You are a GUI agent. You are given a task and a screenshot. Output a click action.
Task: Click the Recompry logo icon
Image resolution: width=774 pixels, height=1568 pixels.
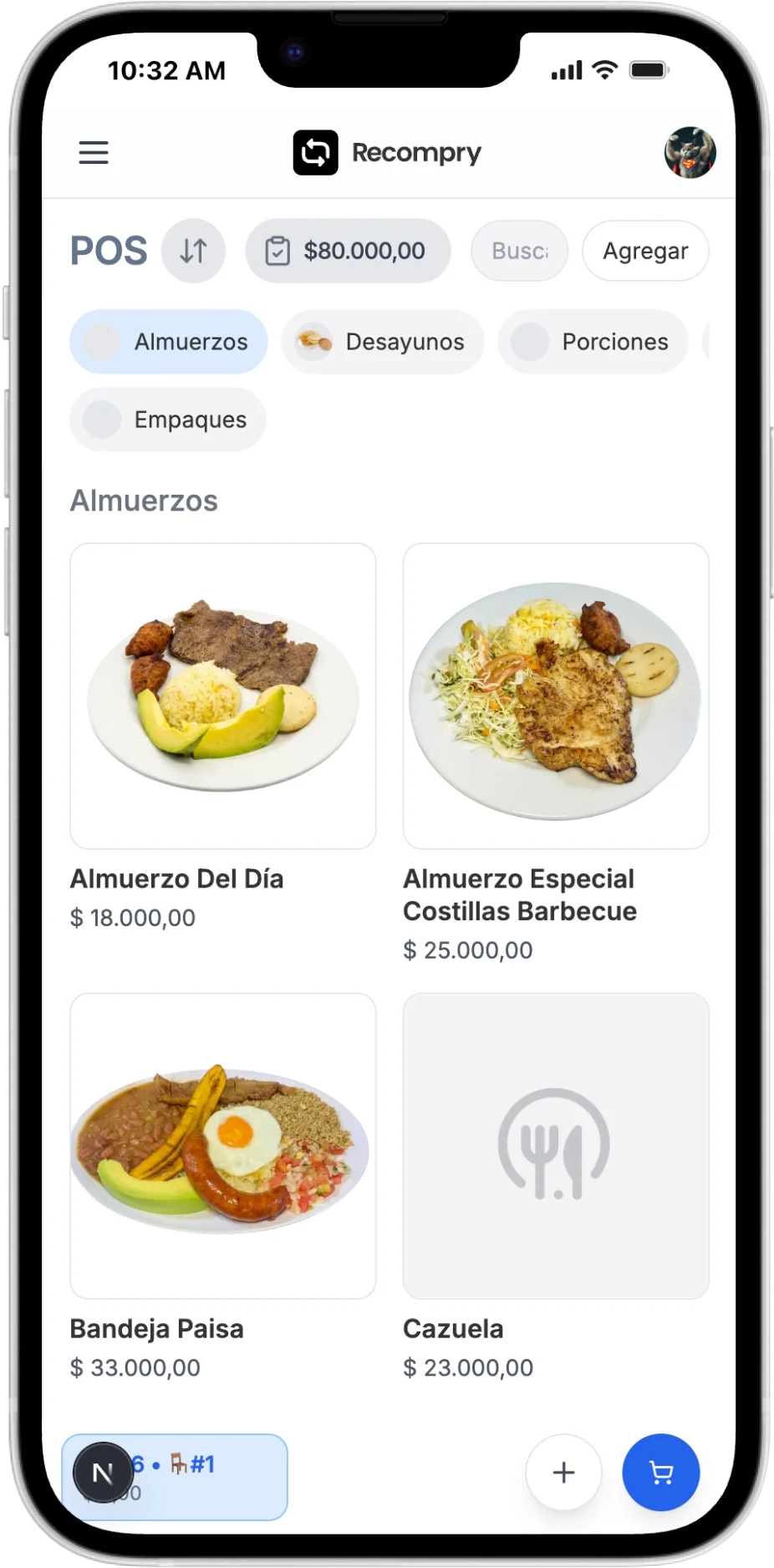[316, 152]
